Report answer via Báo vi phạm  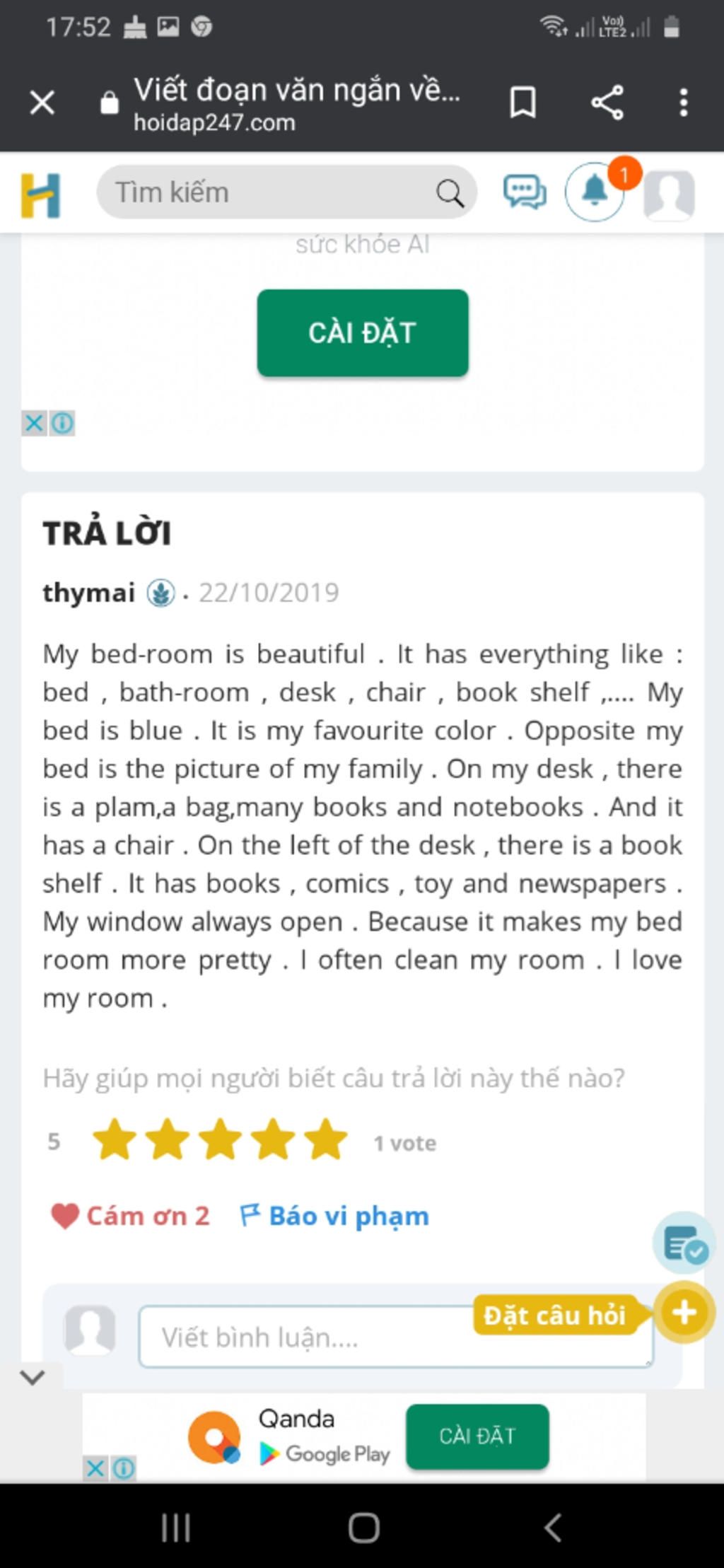335,1216
